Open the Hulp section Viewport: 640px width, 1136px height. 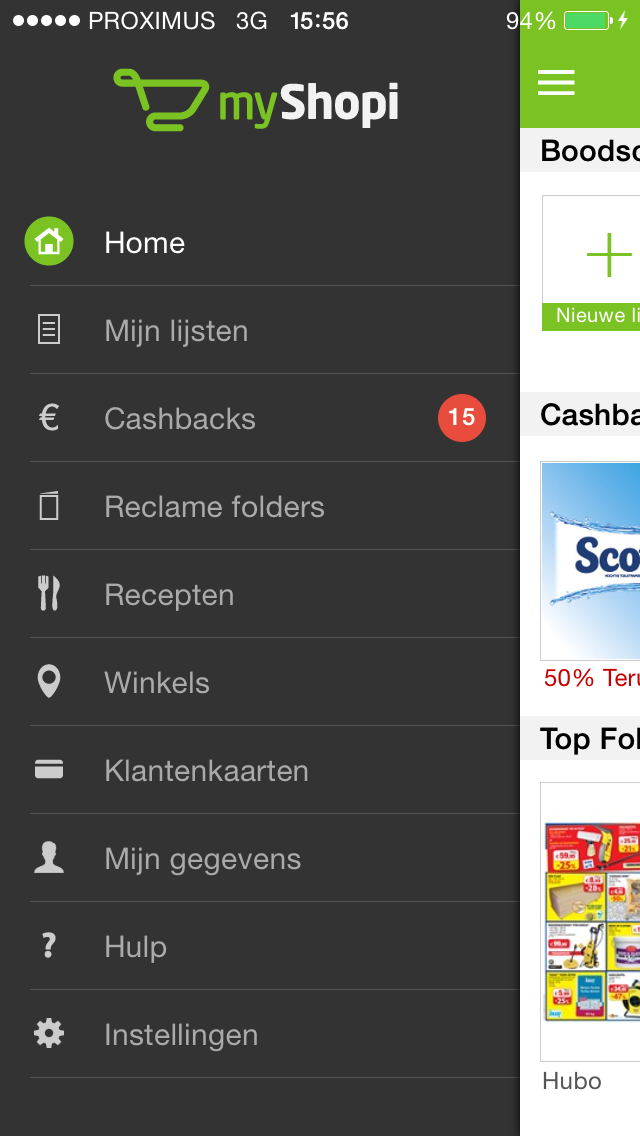[260, 946]
